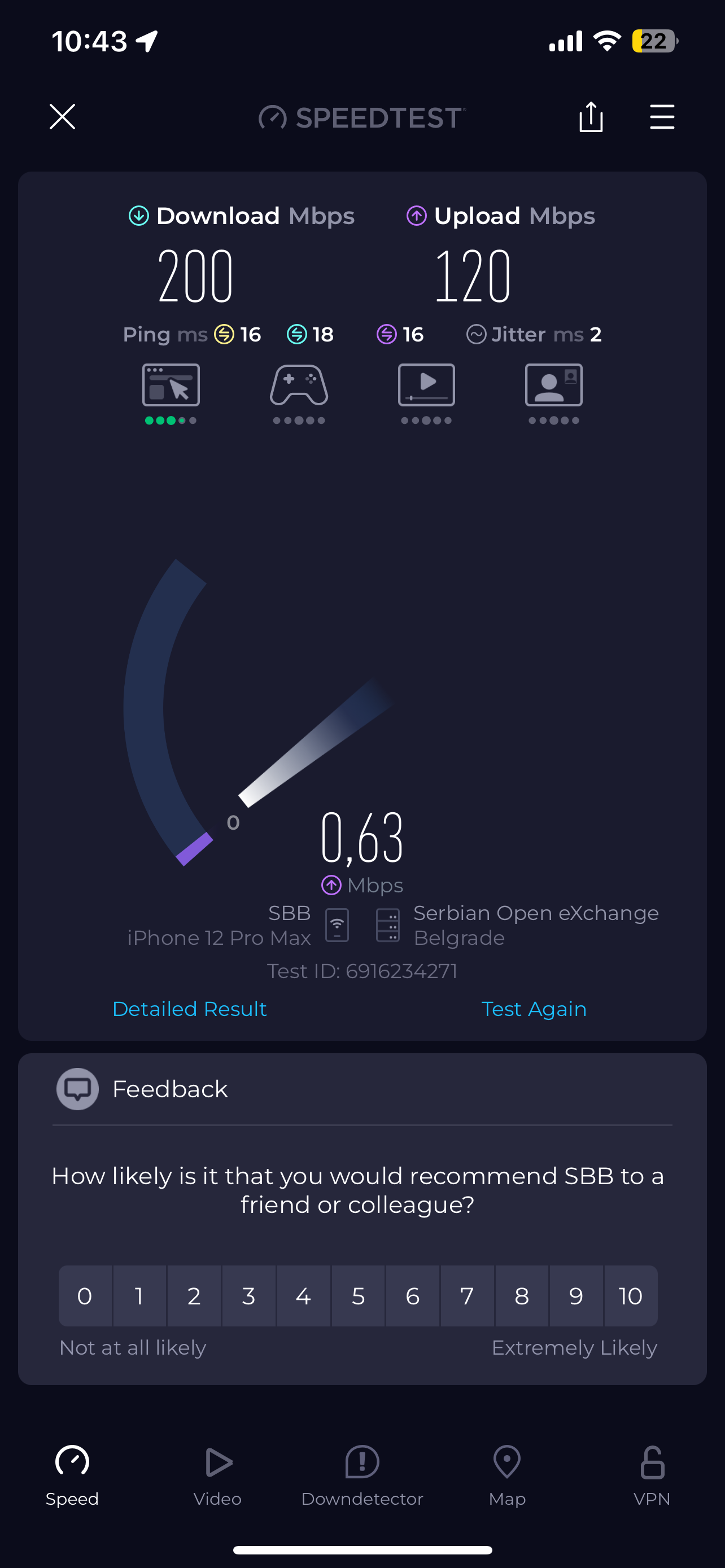Open the online gaming experience rating
Screen dimensions: 725x1568
pyautogui.click(x=299, y=393)
